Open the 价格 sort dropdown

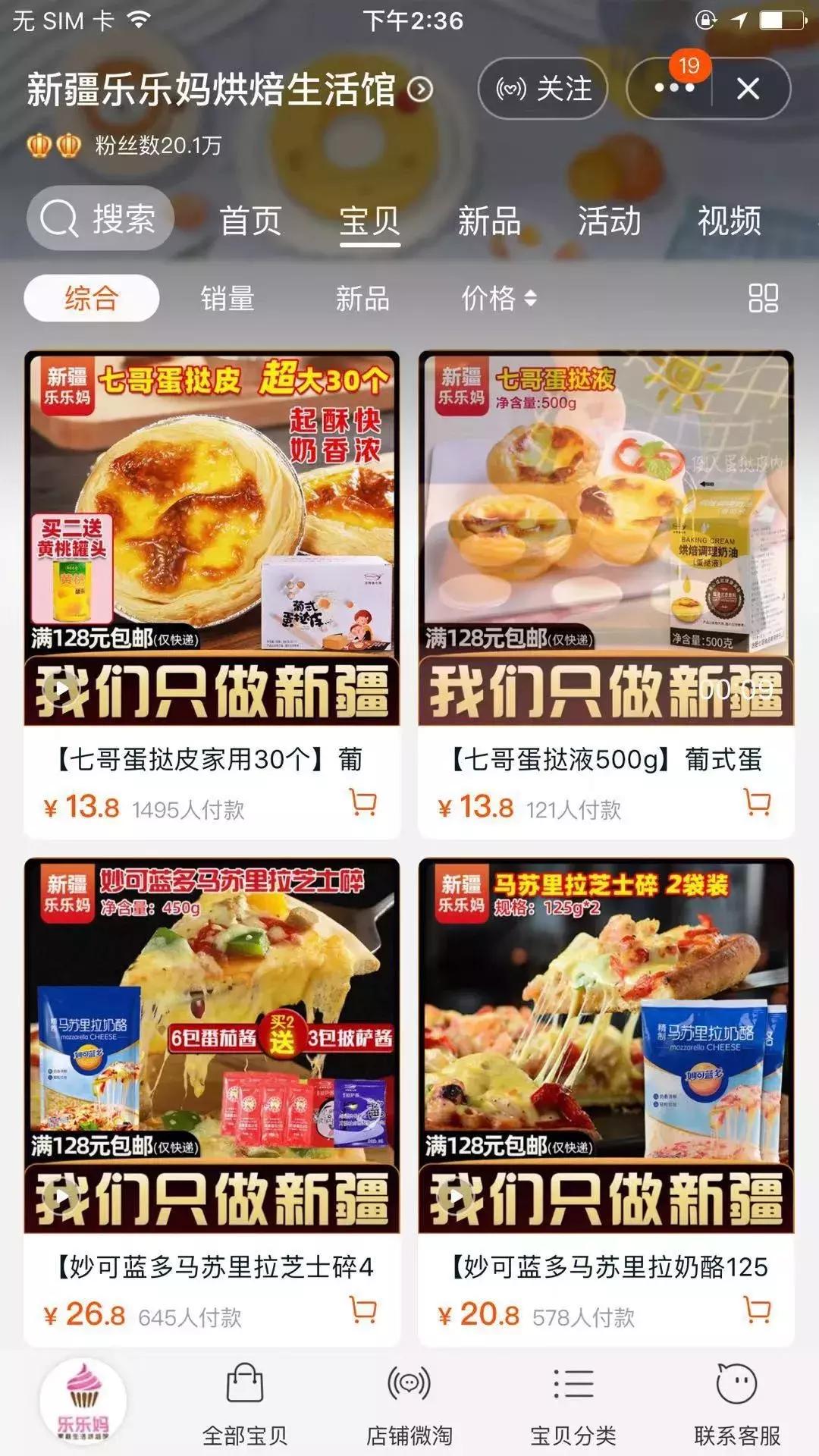pos(497,300)
